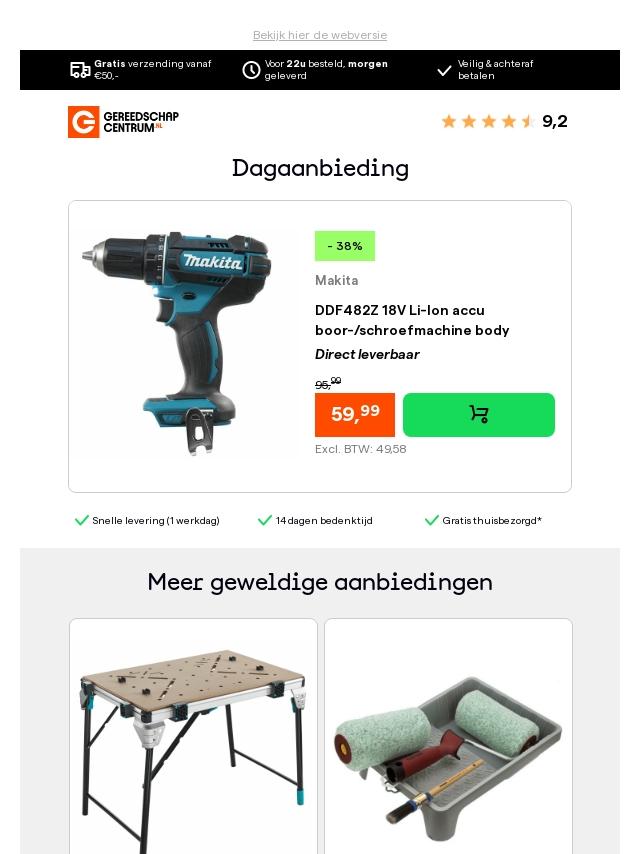Open the workbench product card
The width and height of the screenshot is (640, 854).
pos(193,740)
